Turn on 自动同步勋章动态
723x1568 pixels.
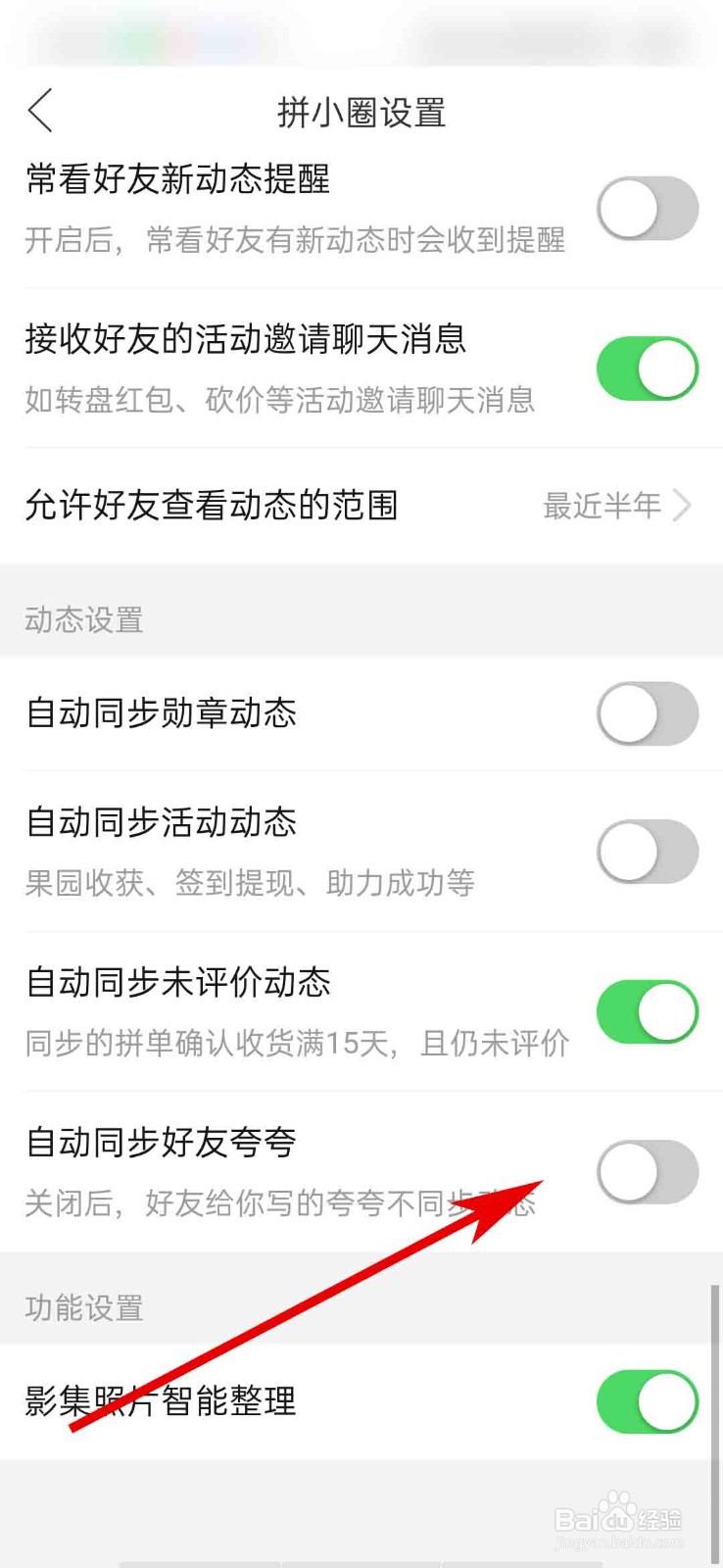[x=647, y=714]
